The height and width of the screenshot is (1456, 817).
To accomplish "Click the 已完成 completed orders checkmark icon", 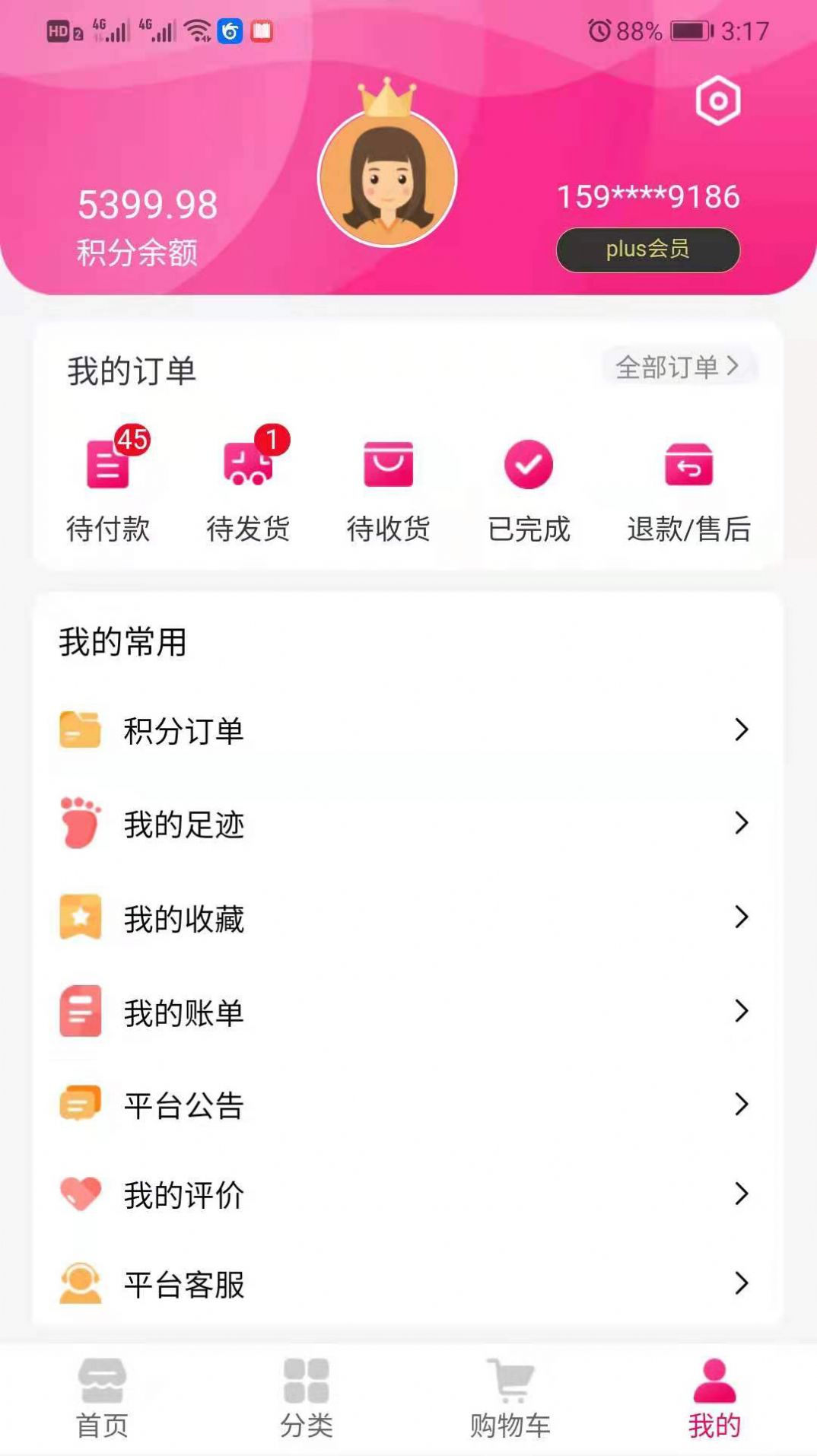I will pyautogui.click(x=528, y=463).
